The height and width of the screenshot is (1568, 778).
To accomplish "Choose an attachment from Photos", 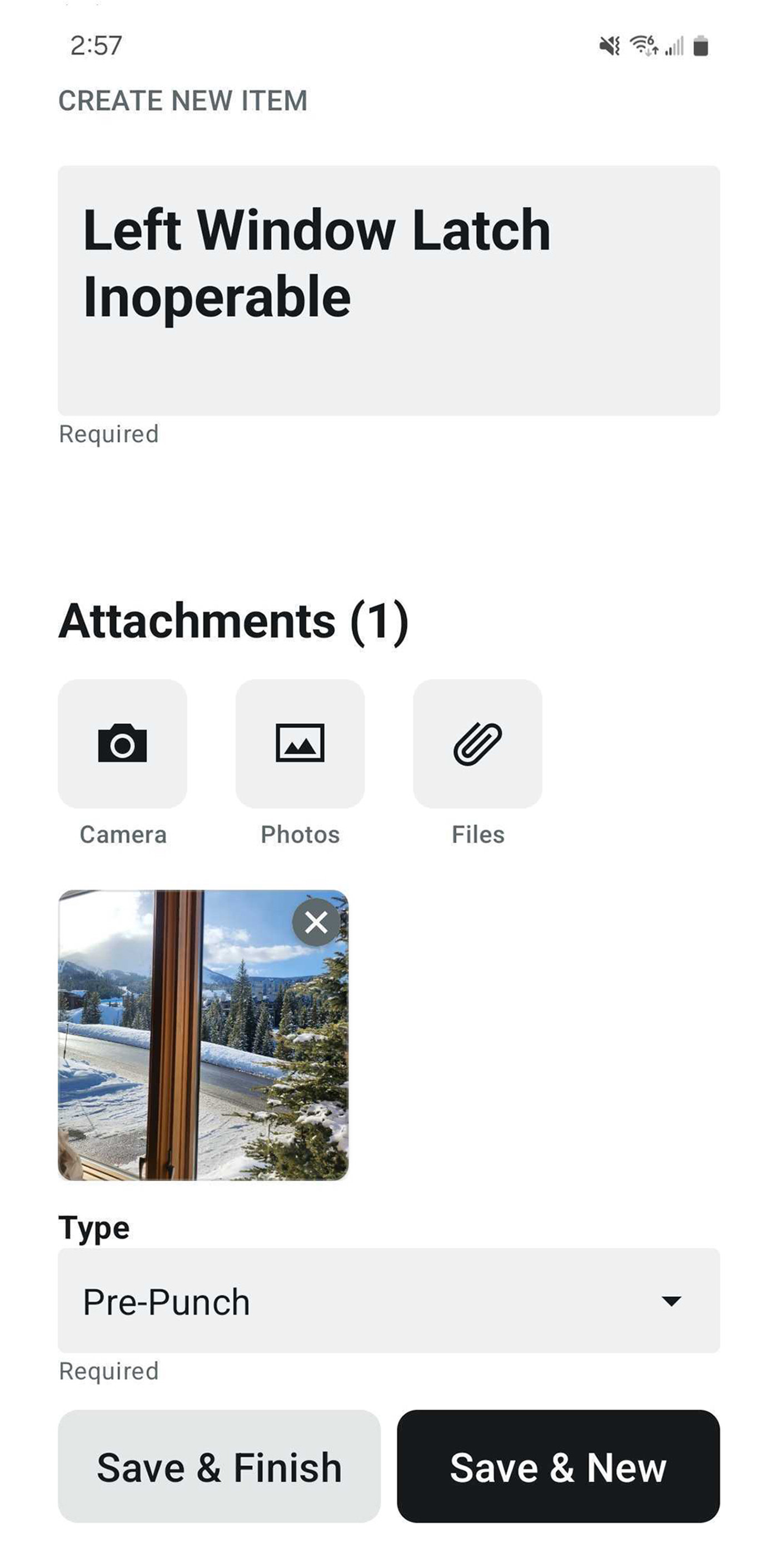I will pyautogui.click(x=300, y=743).
